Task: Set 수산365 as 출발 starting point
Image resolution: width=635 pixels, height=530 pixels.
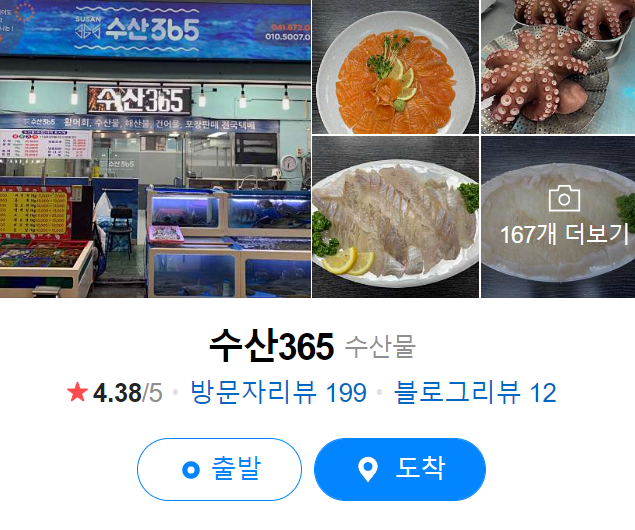Action: click(219, 469)
